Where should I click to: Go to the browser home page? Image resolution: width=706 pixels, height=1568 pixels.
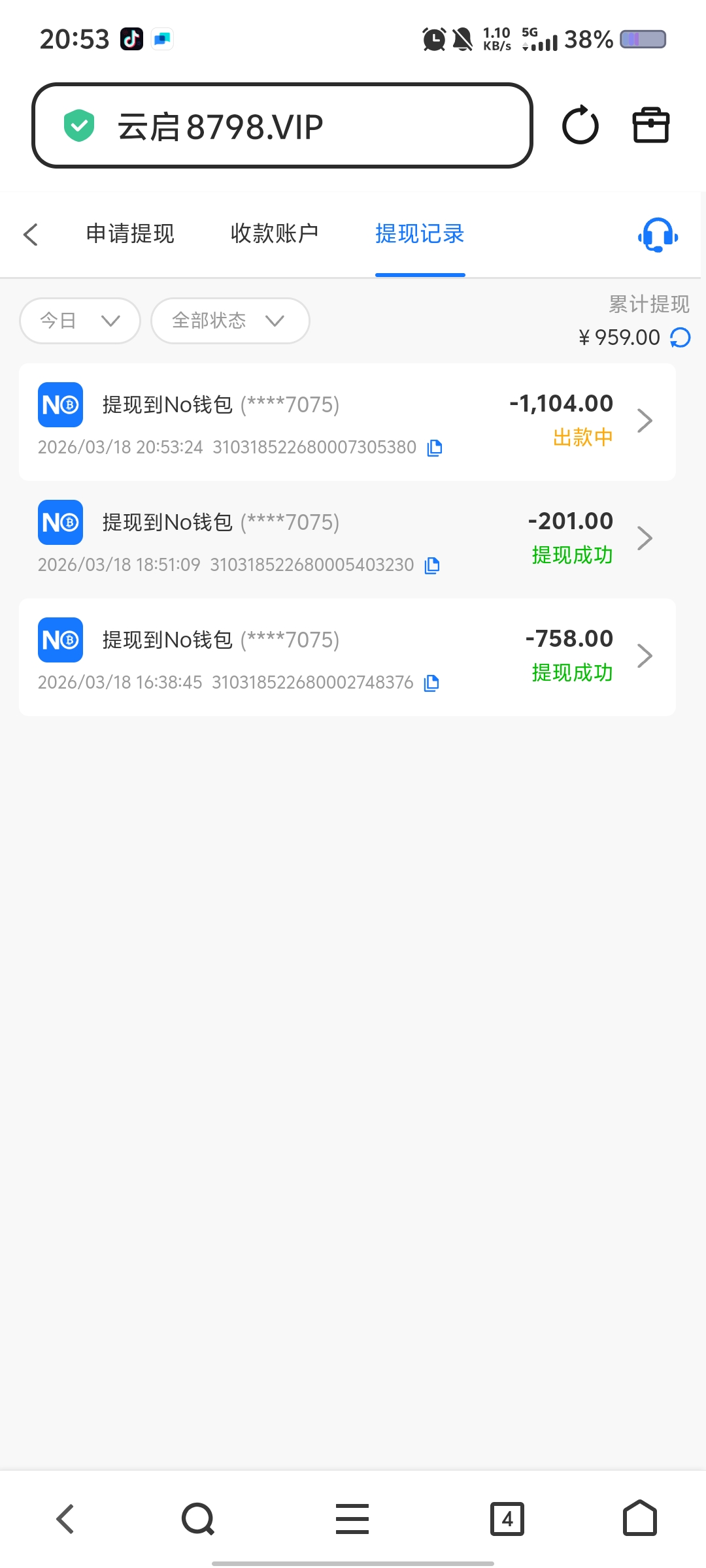(639, 1518)
